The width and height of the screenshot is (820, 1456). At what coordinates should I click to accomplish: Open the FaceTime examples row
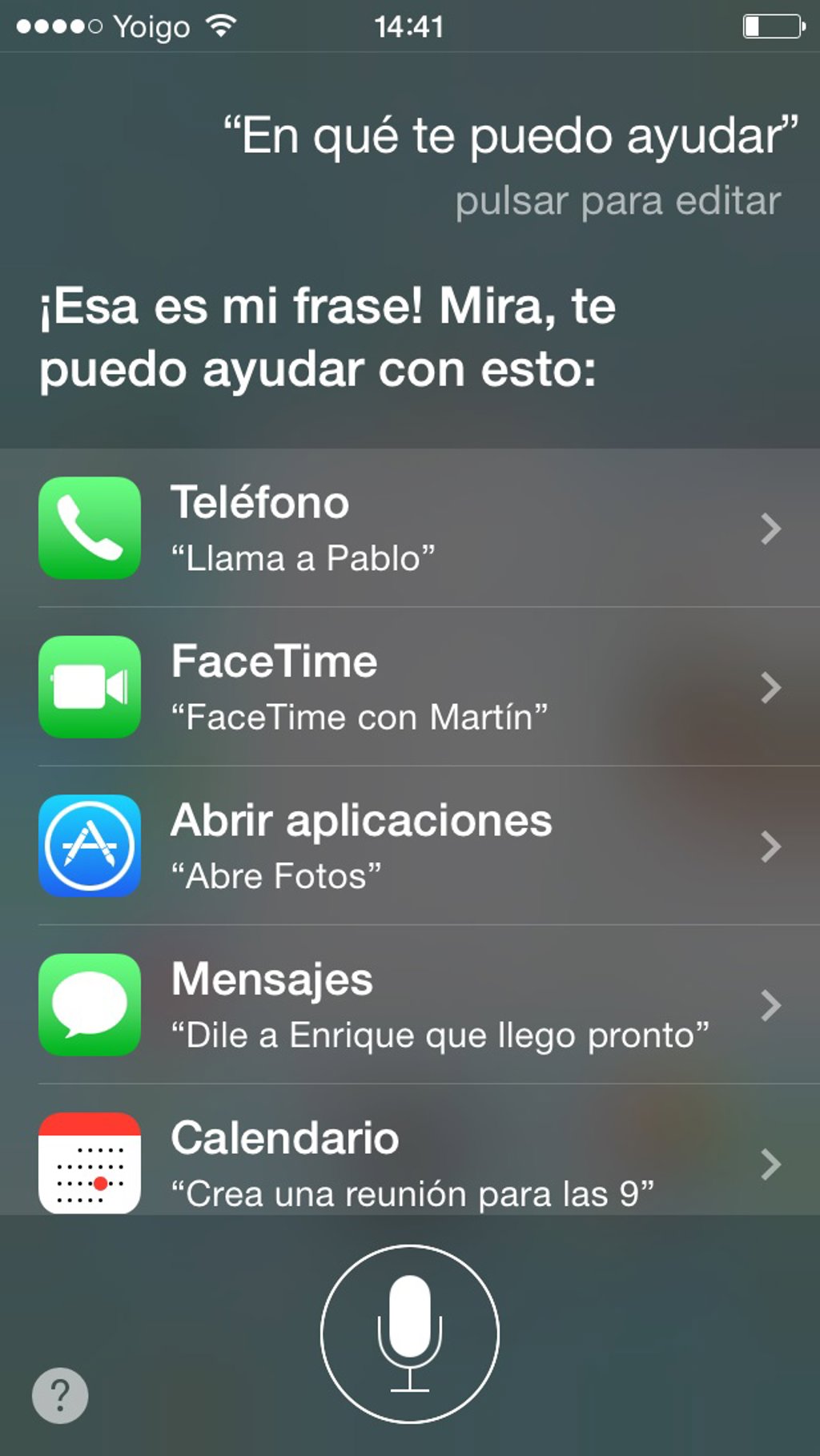(410, 686)
